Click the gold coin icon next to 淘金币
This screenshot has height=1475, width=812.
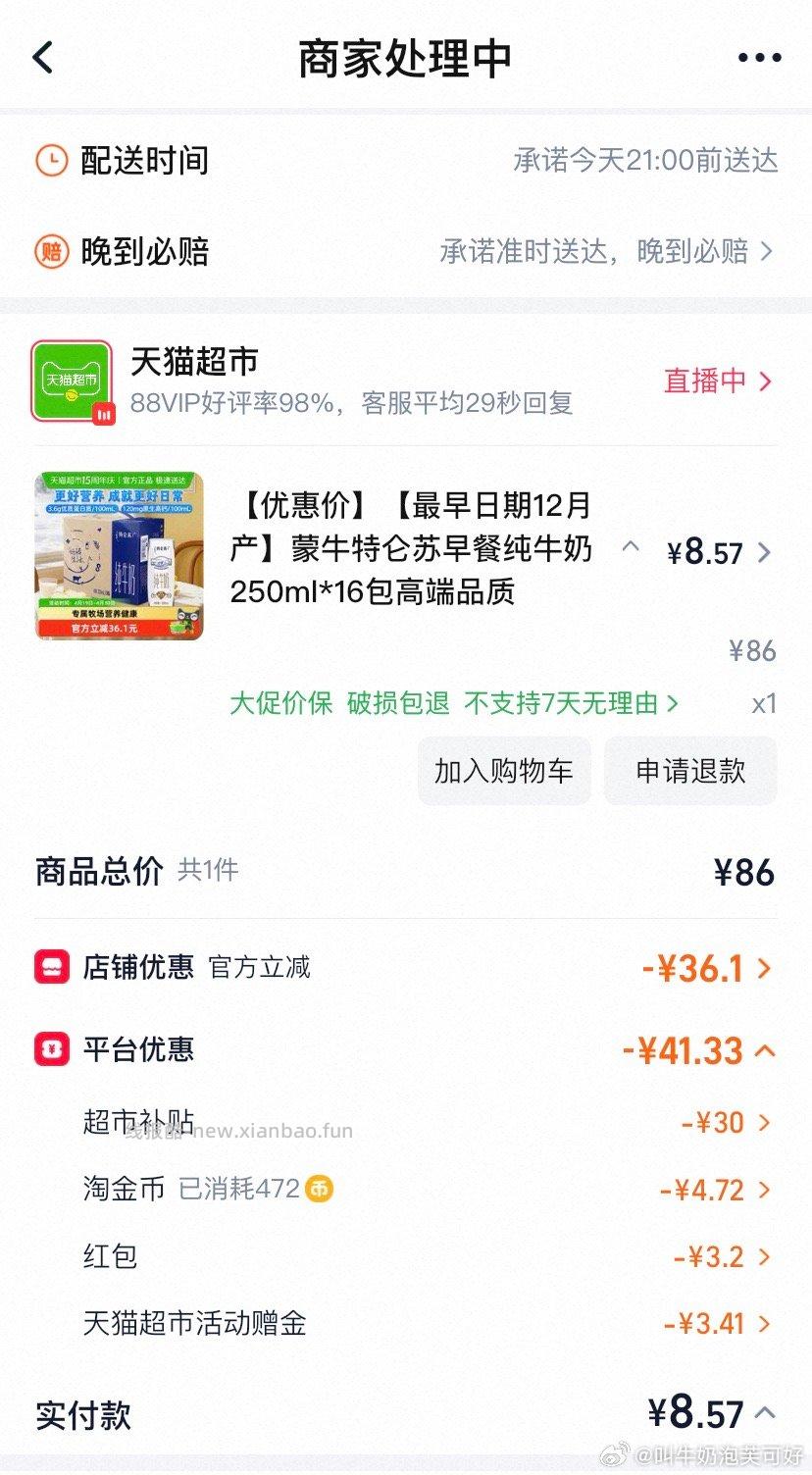pos(321,1189)
